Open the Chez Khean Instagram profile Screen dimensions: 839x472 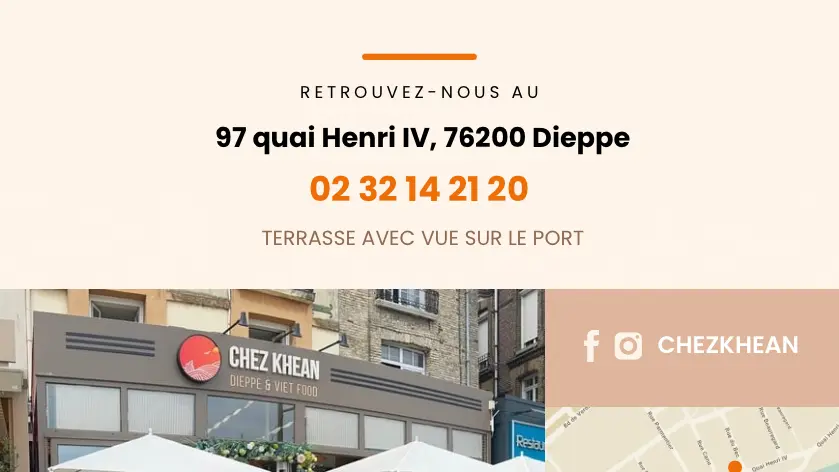click(628, 346)
